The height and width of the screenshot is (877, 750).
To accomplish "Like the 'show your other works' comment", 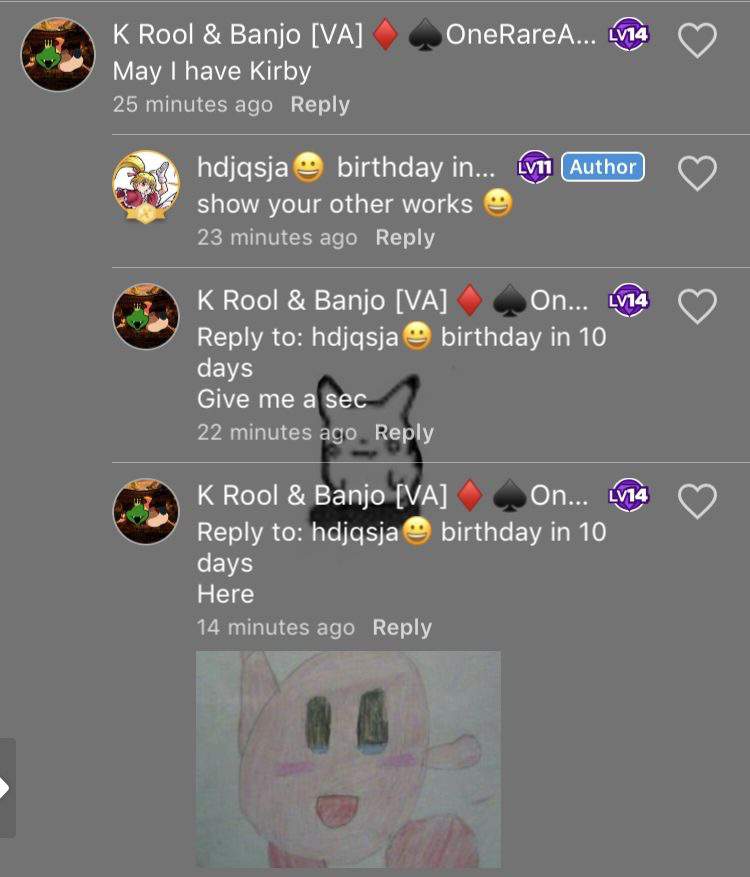I will pos(697,173).
